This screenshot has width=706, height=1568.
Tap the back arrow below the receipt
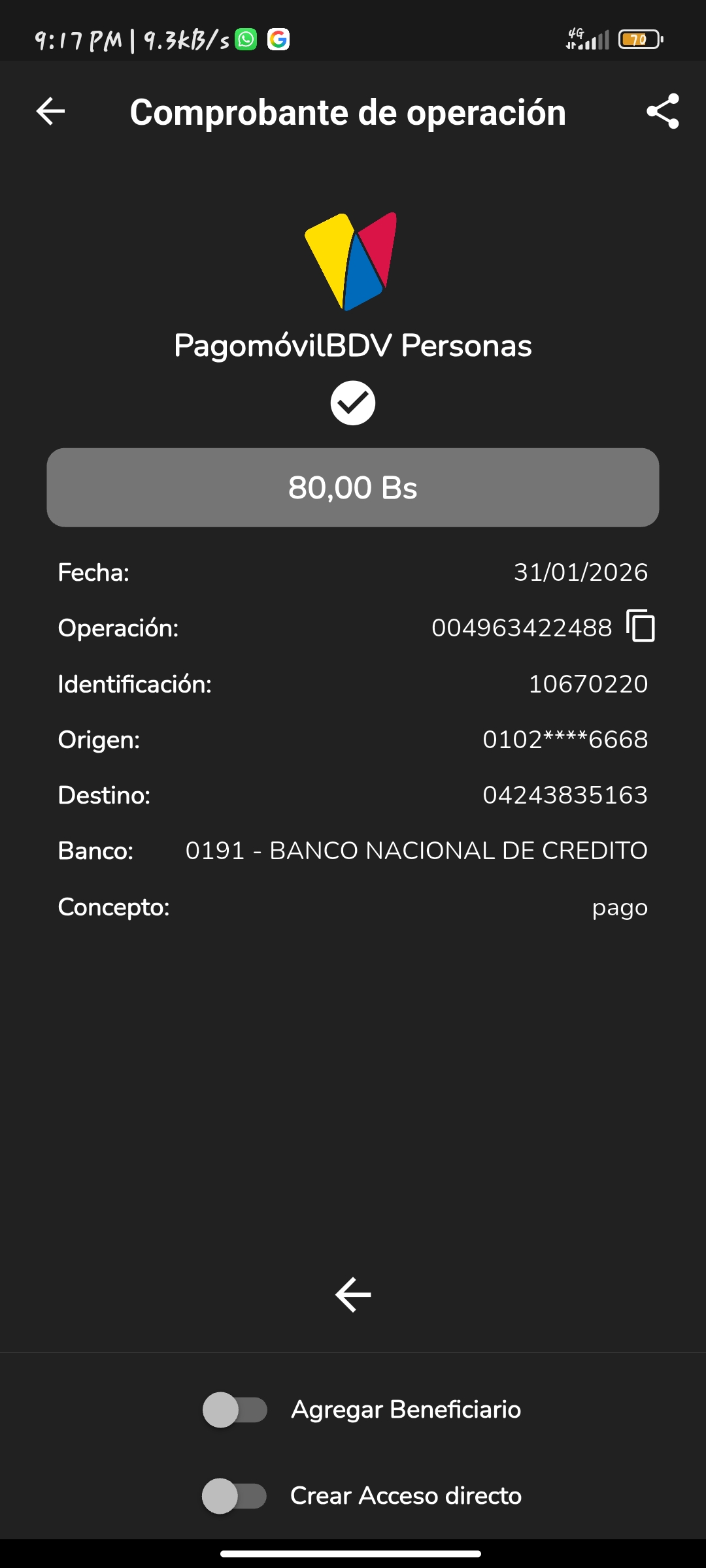353,1294
